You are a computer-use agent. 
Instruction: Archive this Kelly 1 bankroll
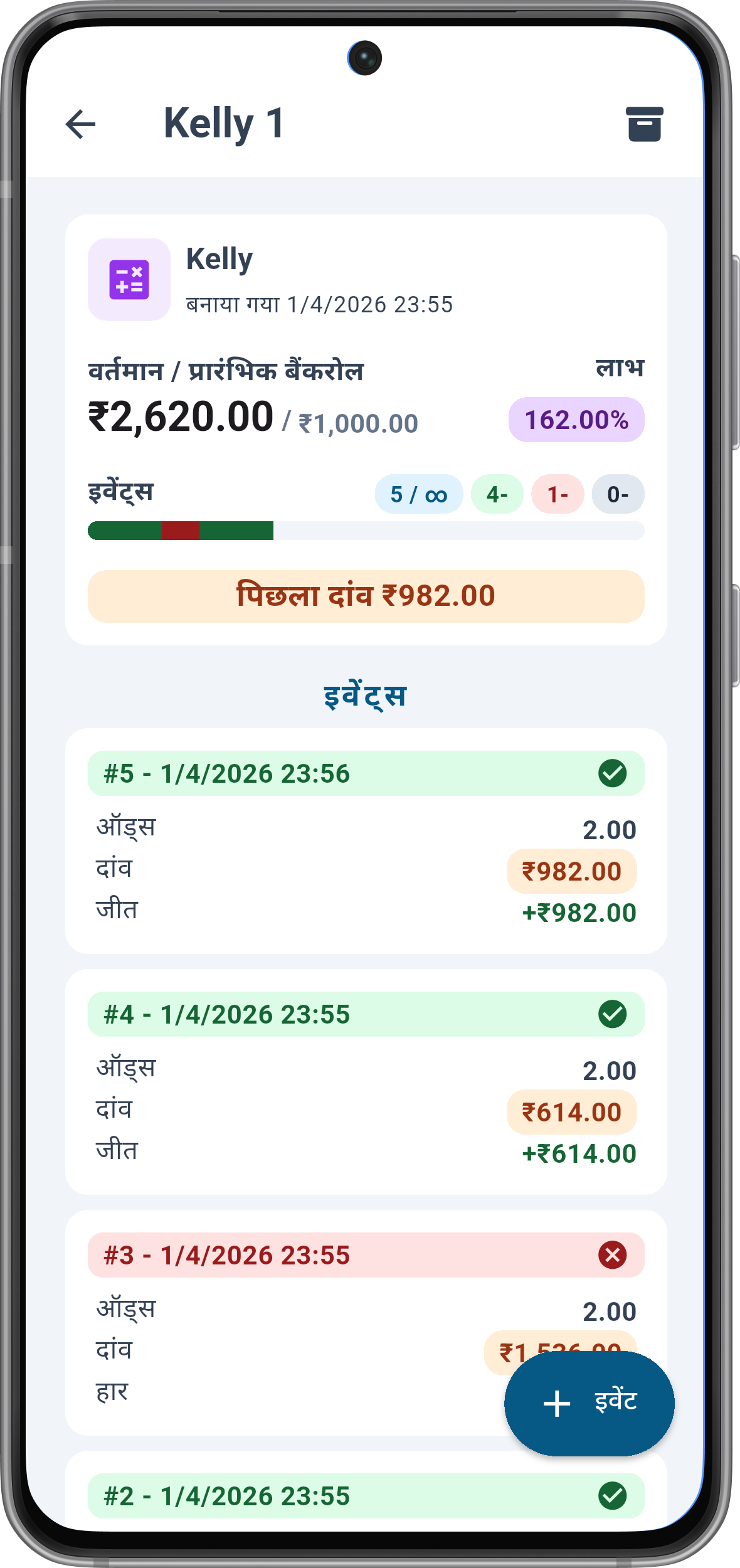point(644,124)
